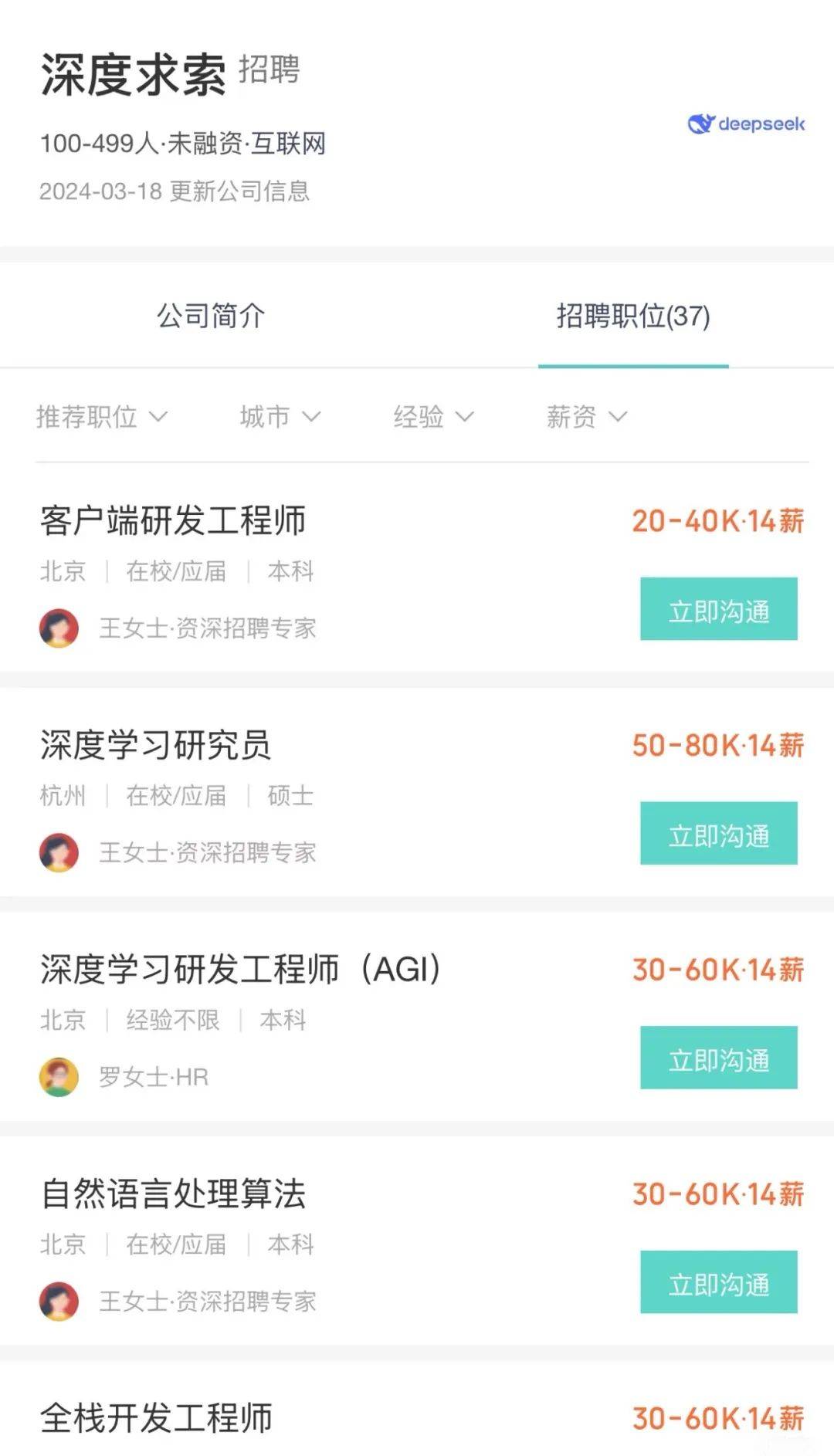834x1456 pixels.
Task: Open the 薪资 filter dropdown
Action: point(586,417)
